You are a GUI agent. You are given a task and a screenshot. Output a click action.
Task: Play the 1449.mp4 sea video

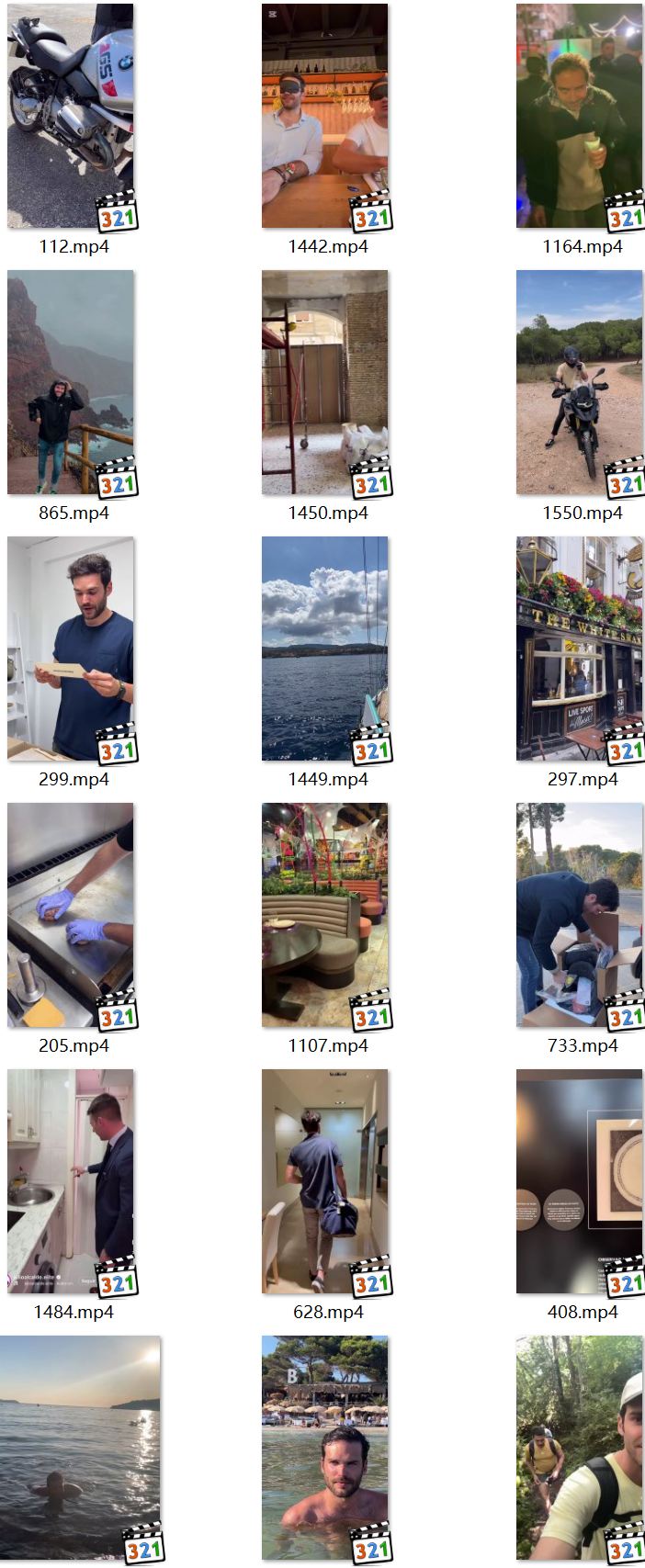click(x=324, y=649)
